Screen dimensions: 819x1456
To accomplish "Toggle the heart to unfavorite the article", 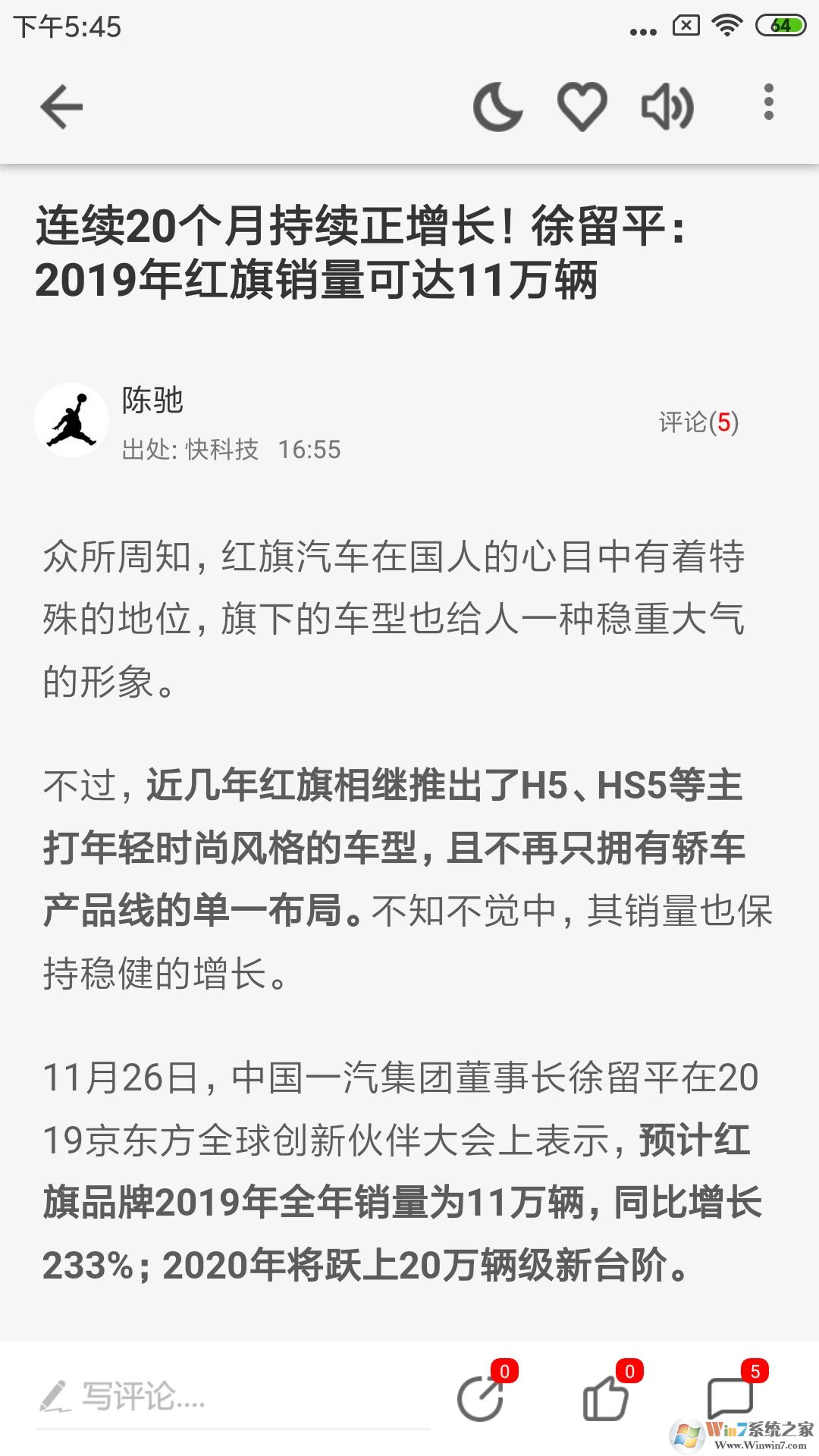I will coord(580,106).
